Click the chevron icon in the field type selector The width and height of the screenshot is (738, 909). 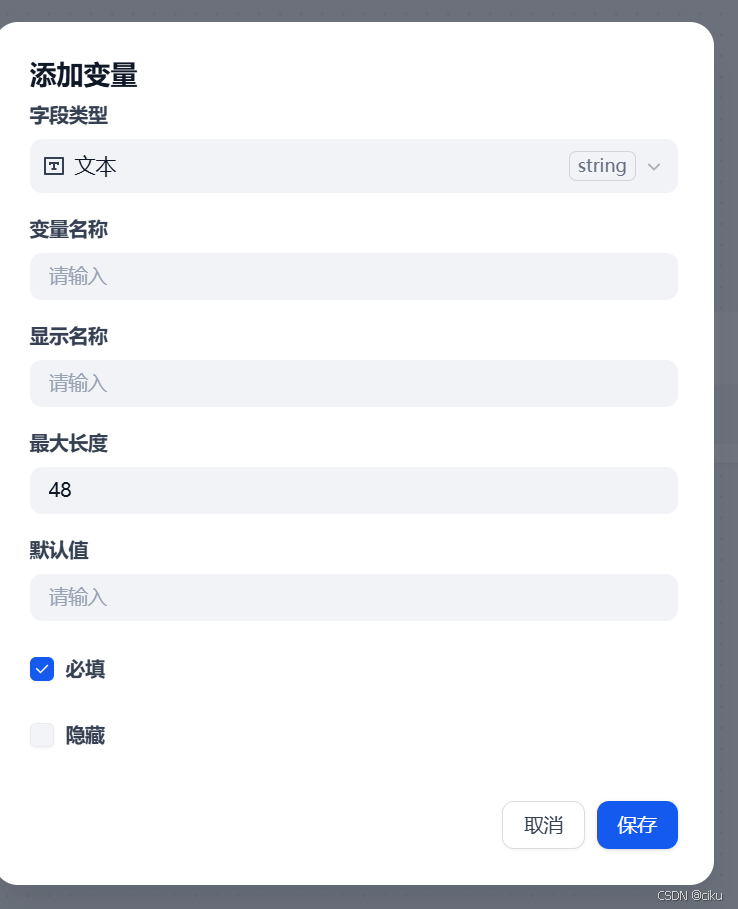coord(654,166)
